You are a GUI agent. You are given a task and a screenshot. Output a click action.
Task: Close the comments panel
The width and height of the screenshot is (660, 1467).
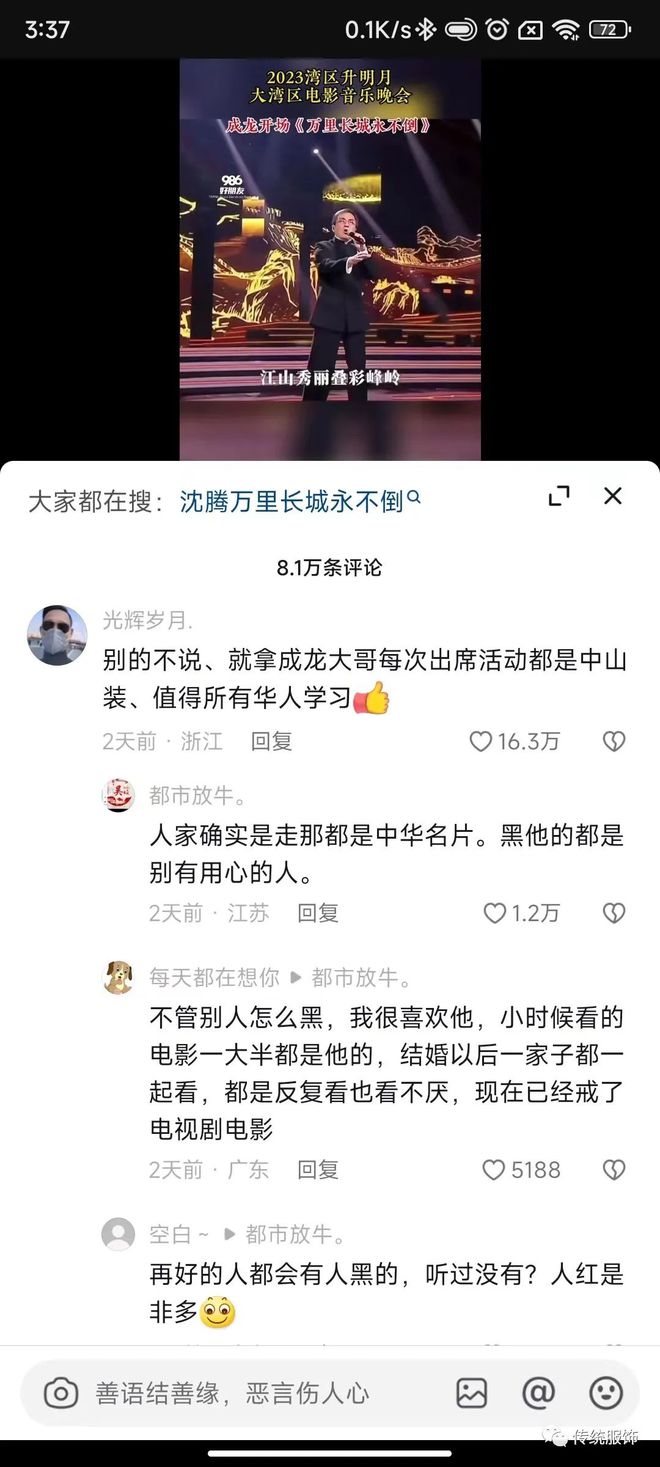pos(612,496)
